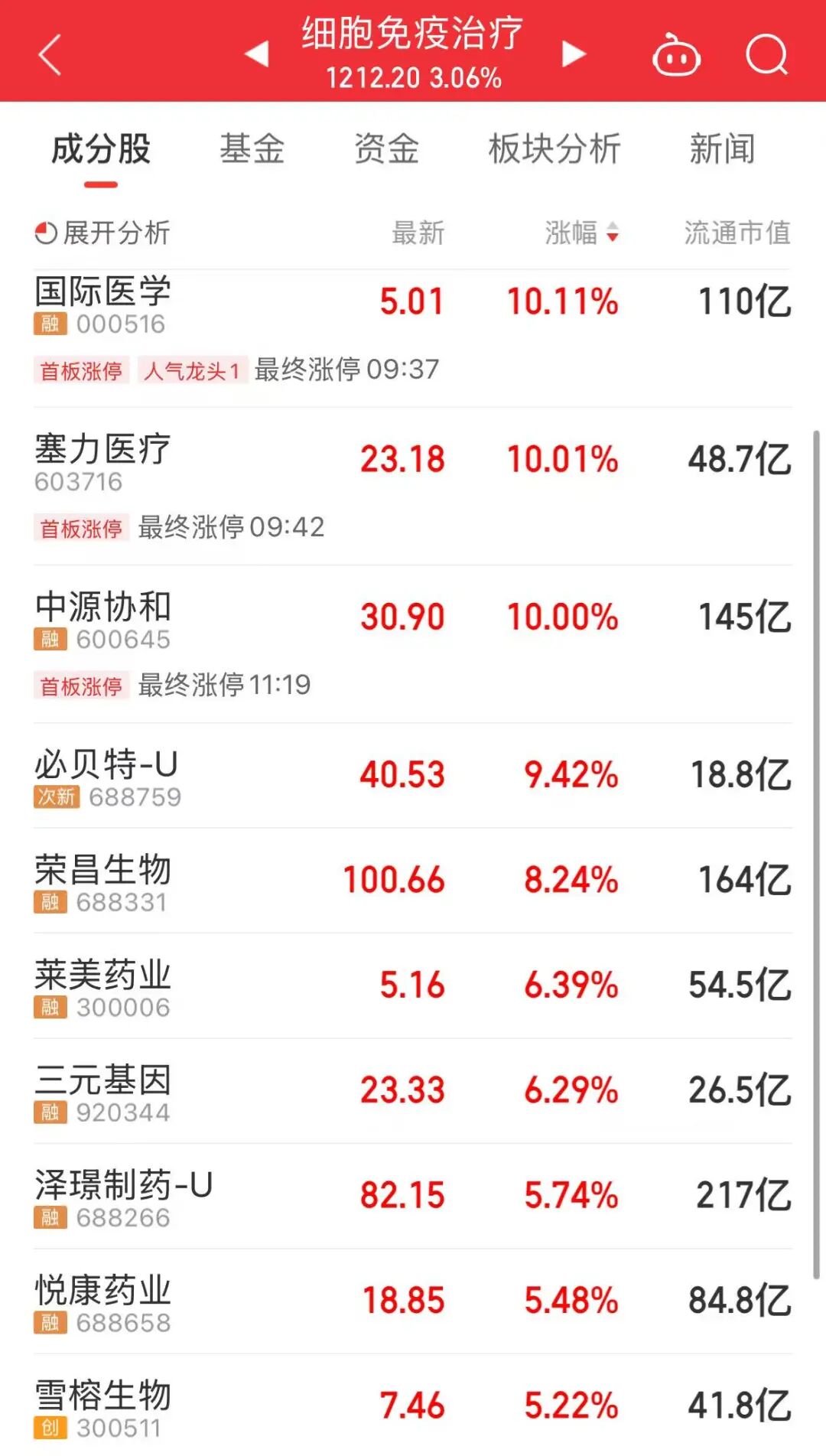Viewport: 826px width, 1456px height.
Task: Tap 展开分析 to expand analysis
Action: point(103,233)
